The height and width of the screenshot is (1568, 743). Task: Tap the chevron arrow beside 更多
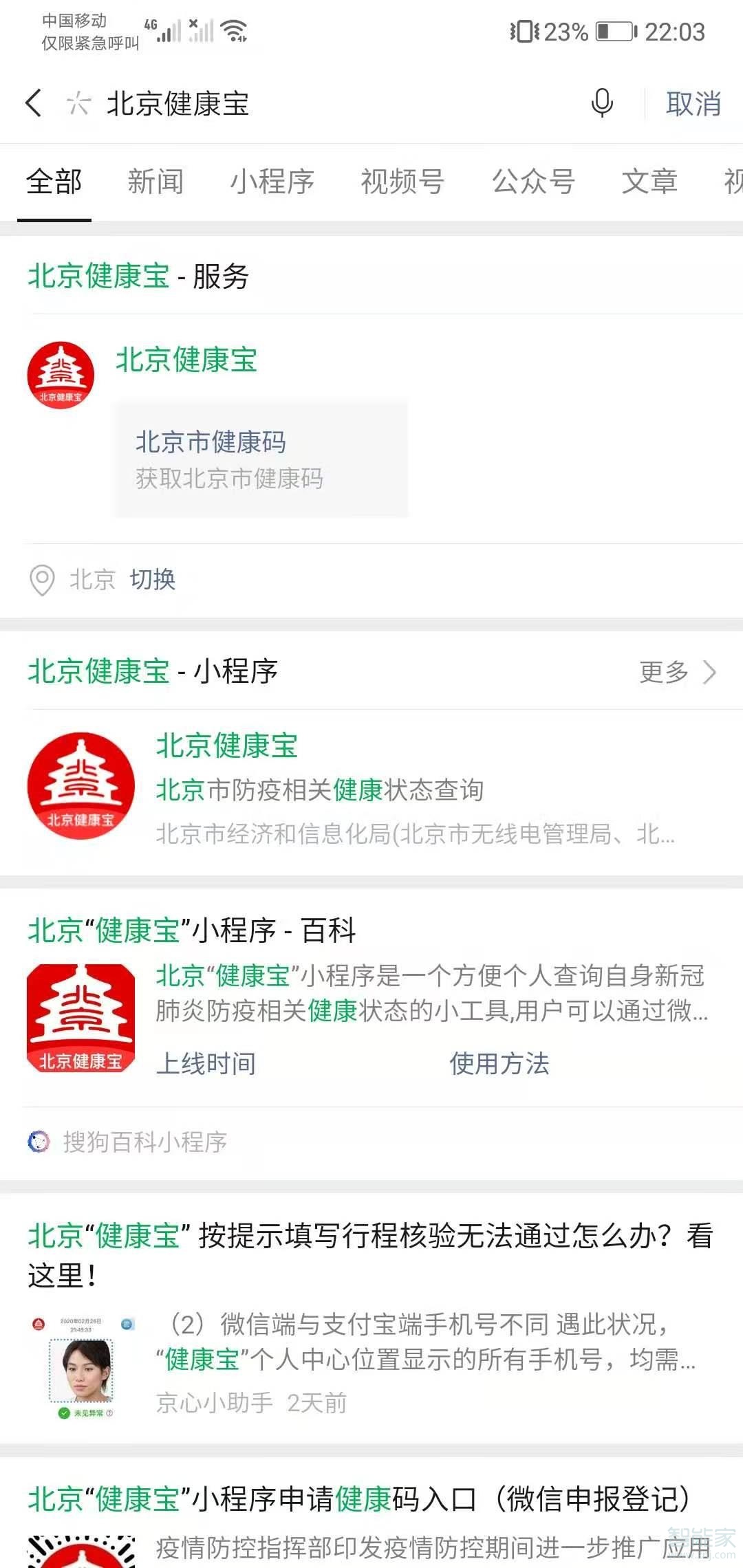[711, 673]
